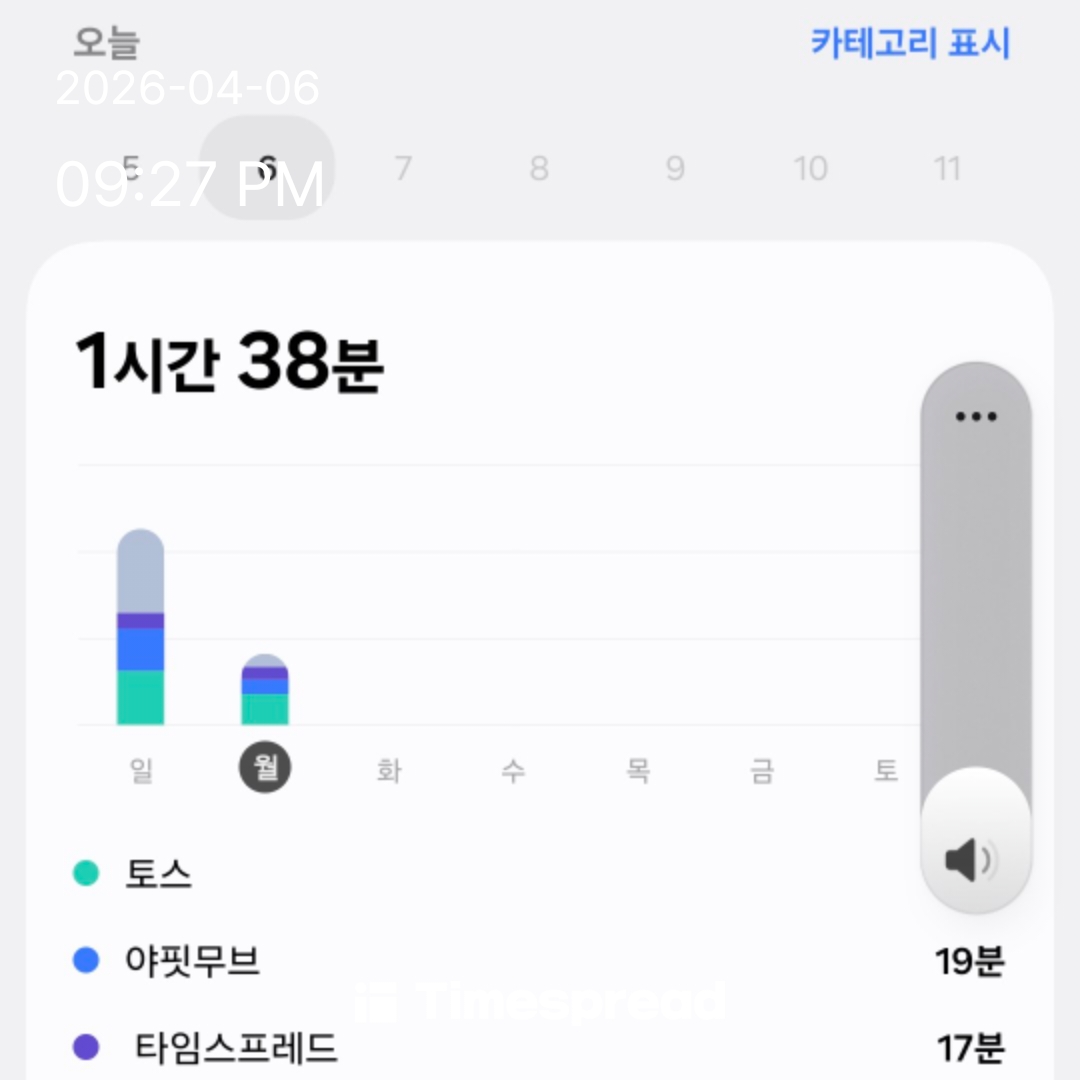Viewport: 1080px width, 1080px height.
Task: Select the 일 bar in the weekly chart
Action: point(141,627)
